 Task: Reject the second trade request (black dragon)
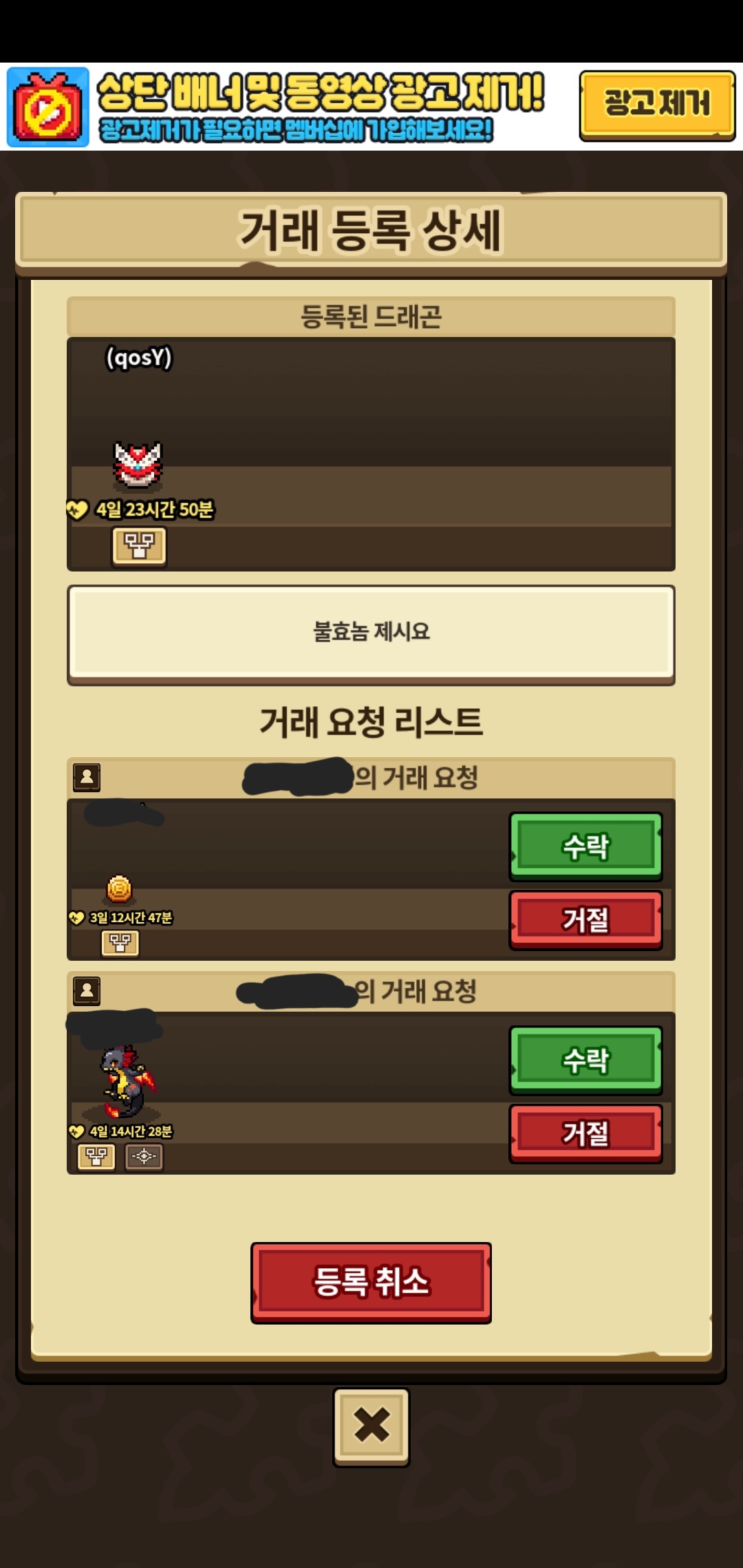(585, 1133)
